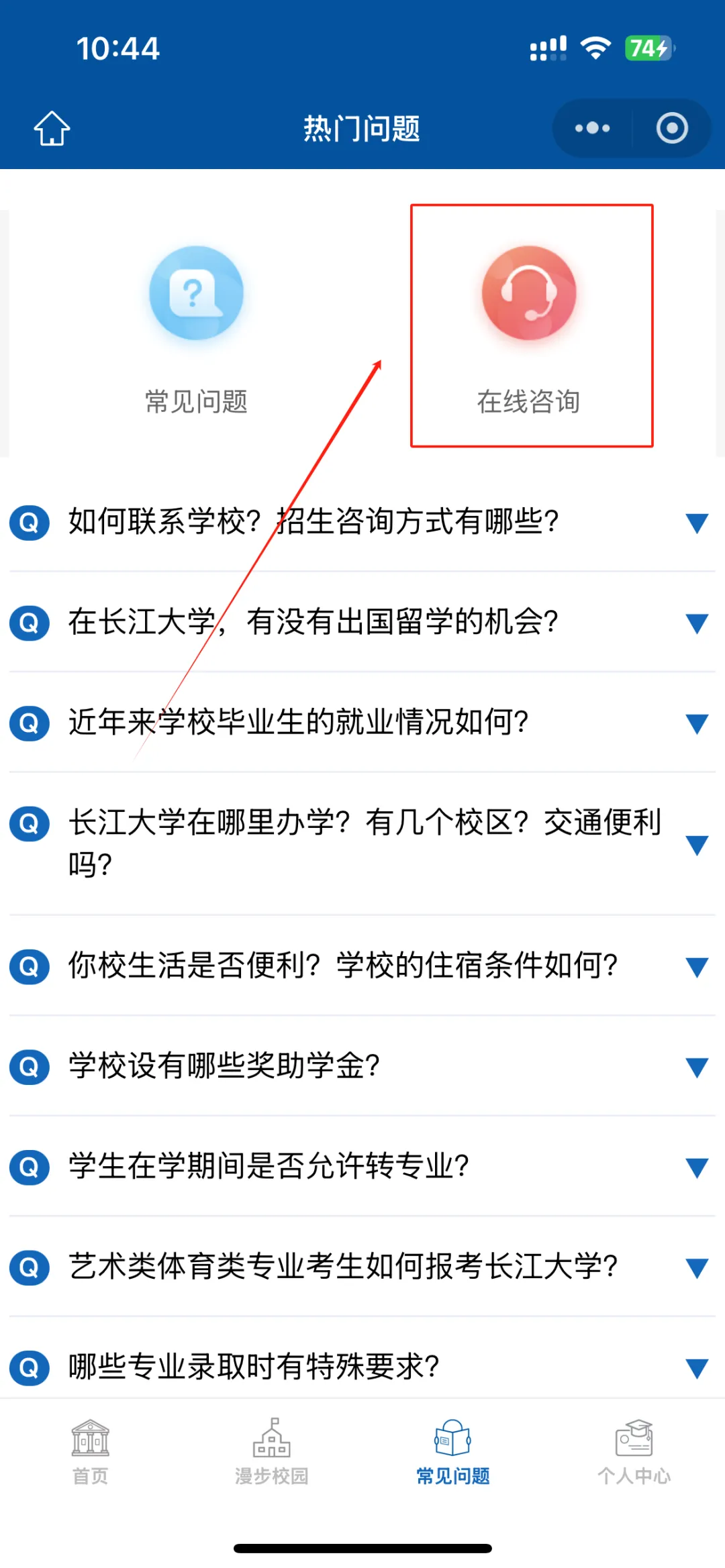
Task: Switch to the 漫步校园 tab
Action: tap(272, 1452)
